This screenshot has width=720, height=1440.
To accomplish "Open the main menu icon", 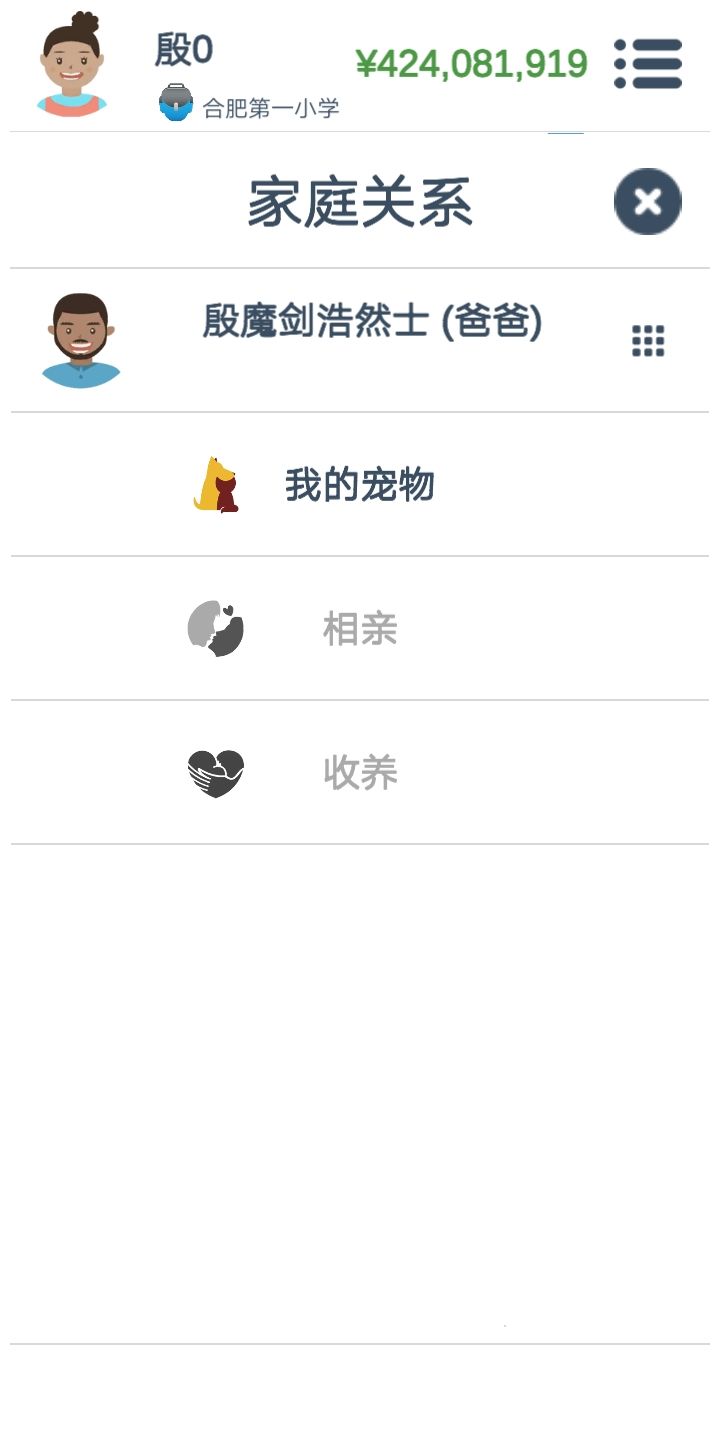I will point(648,64).
